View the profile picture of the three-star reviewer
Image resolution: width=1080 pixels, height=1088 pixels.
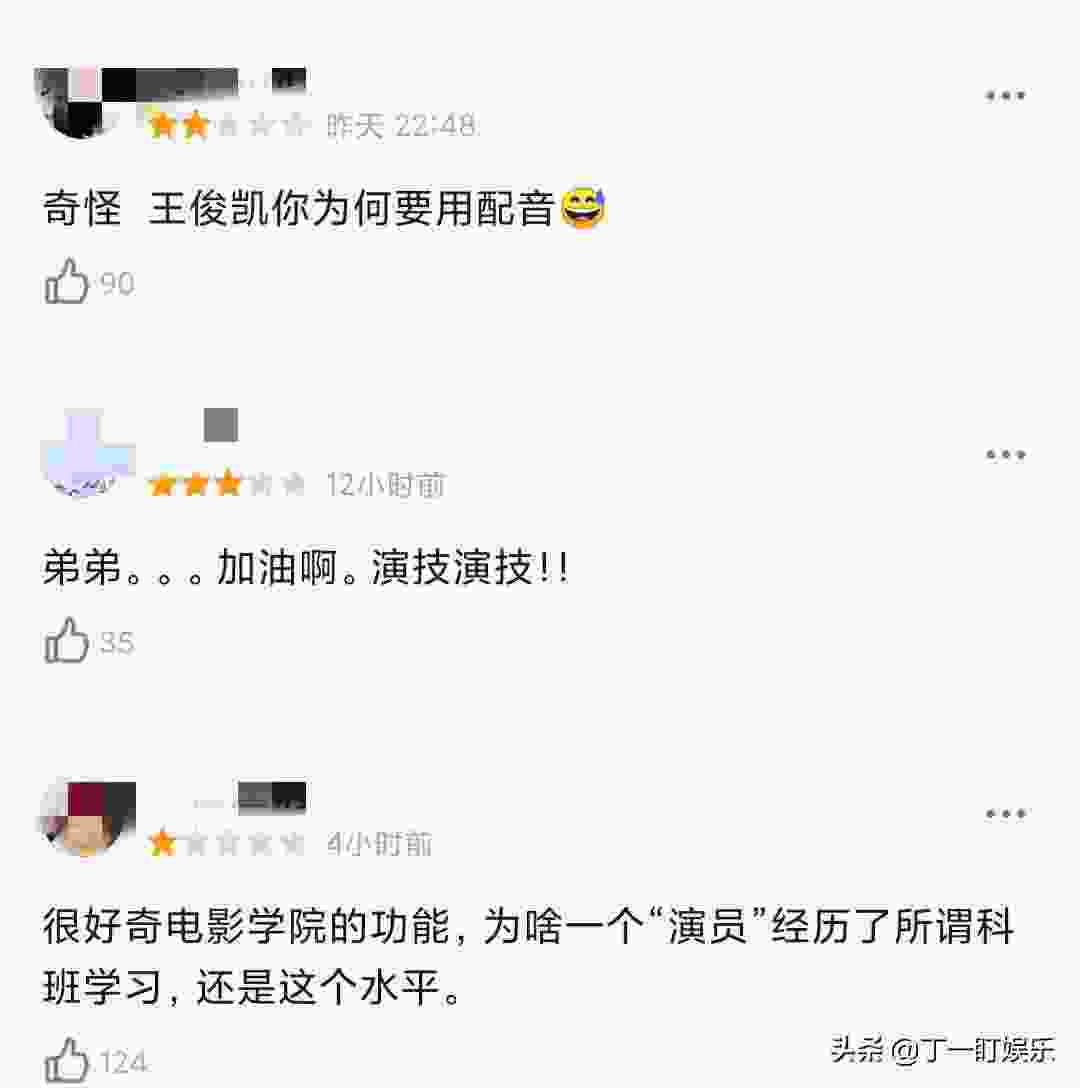tap(87, 455)
